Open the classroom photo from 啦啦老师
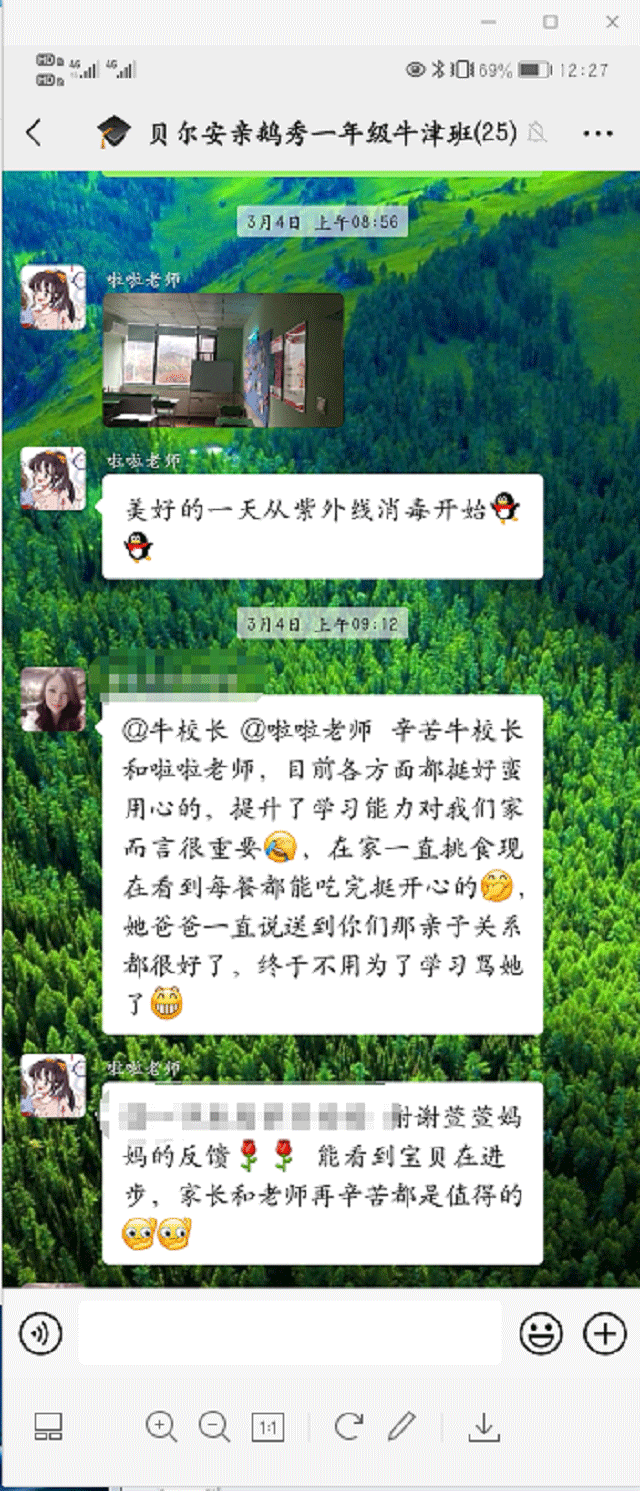Viewport: 640px width, 1491px height. click(223, 360)
